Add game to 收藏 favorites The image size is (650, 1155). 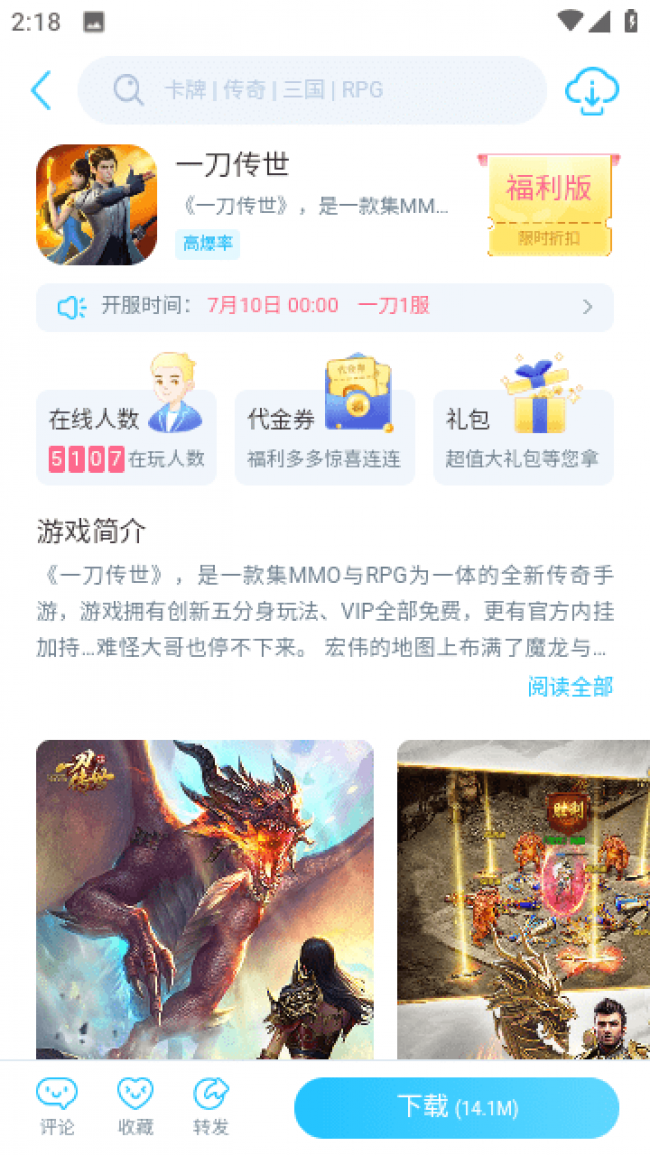click(135, 1107)
